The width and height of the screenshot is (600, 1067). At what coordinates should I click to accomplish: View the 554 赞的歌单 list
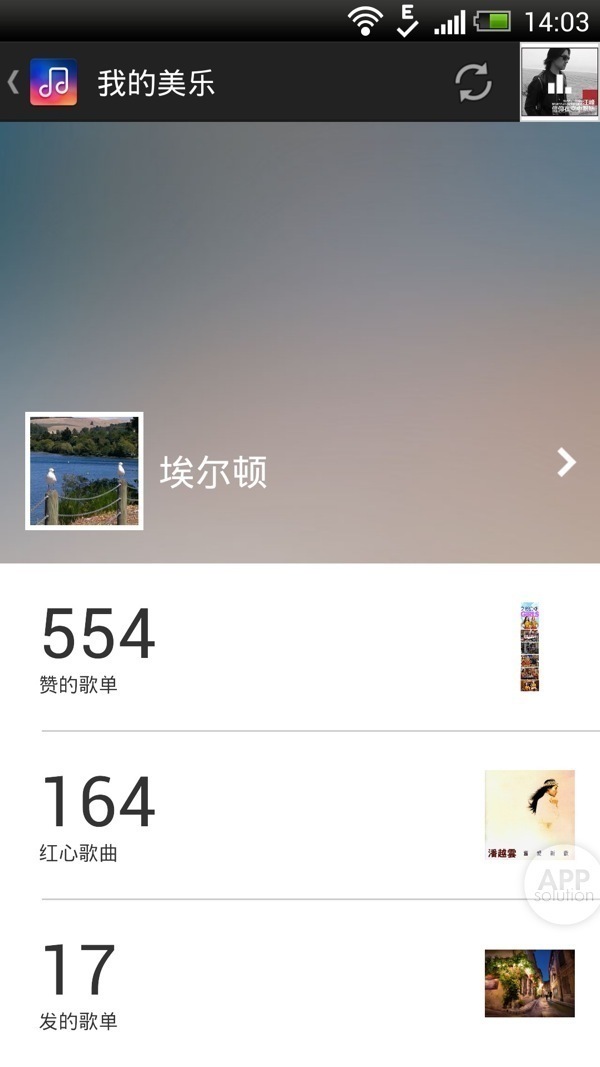[300, 647]
